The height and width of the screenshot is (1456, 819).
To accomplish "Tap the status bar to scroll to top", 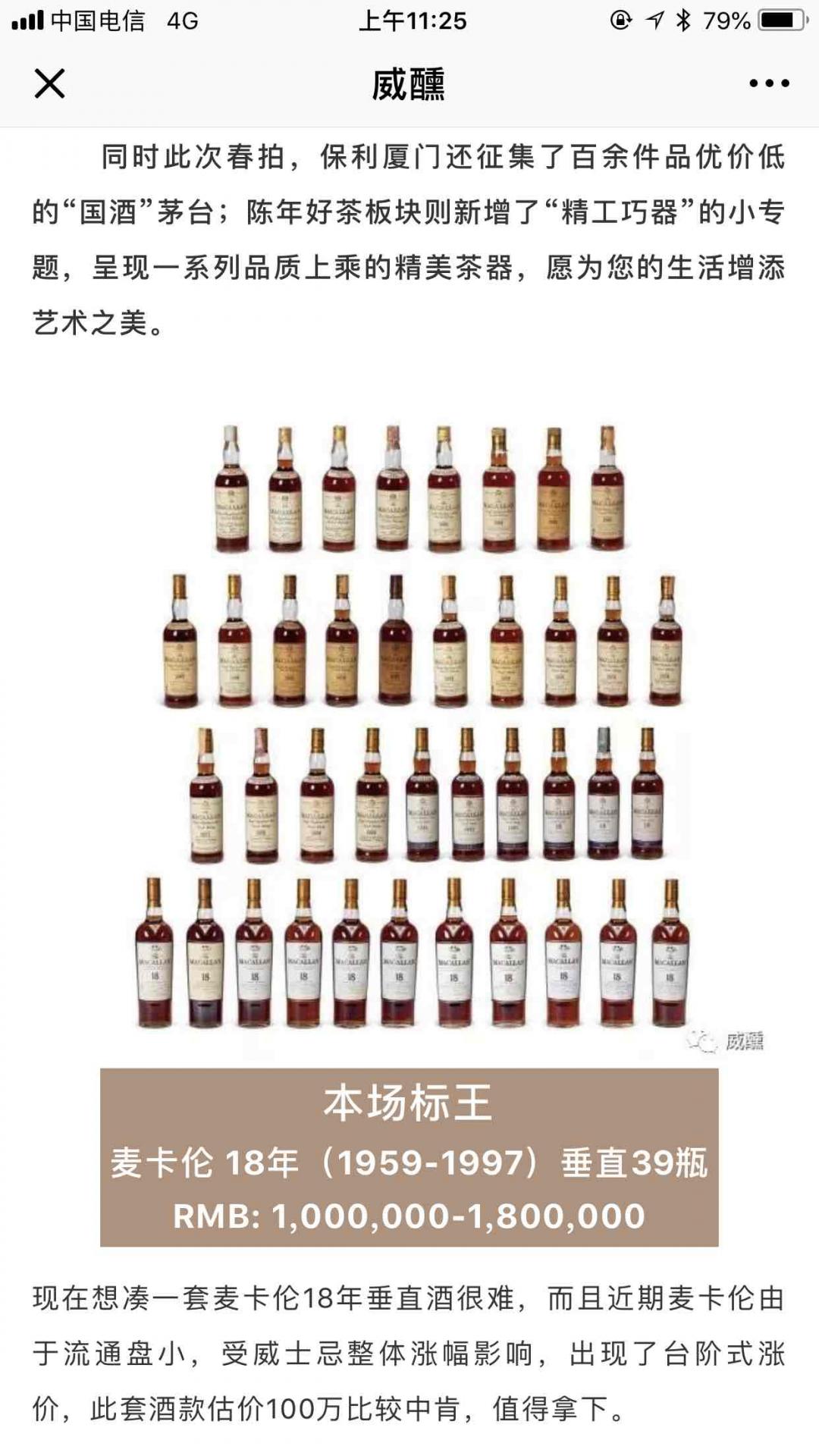I will pos(409,20).
